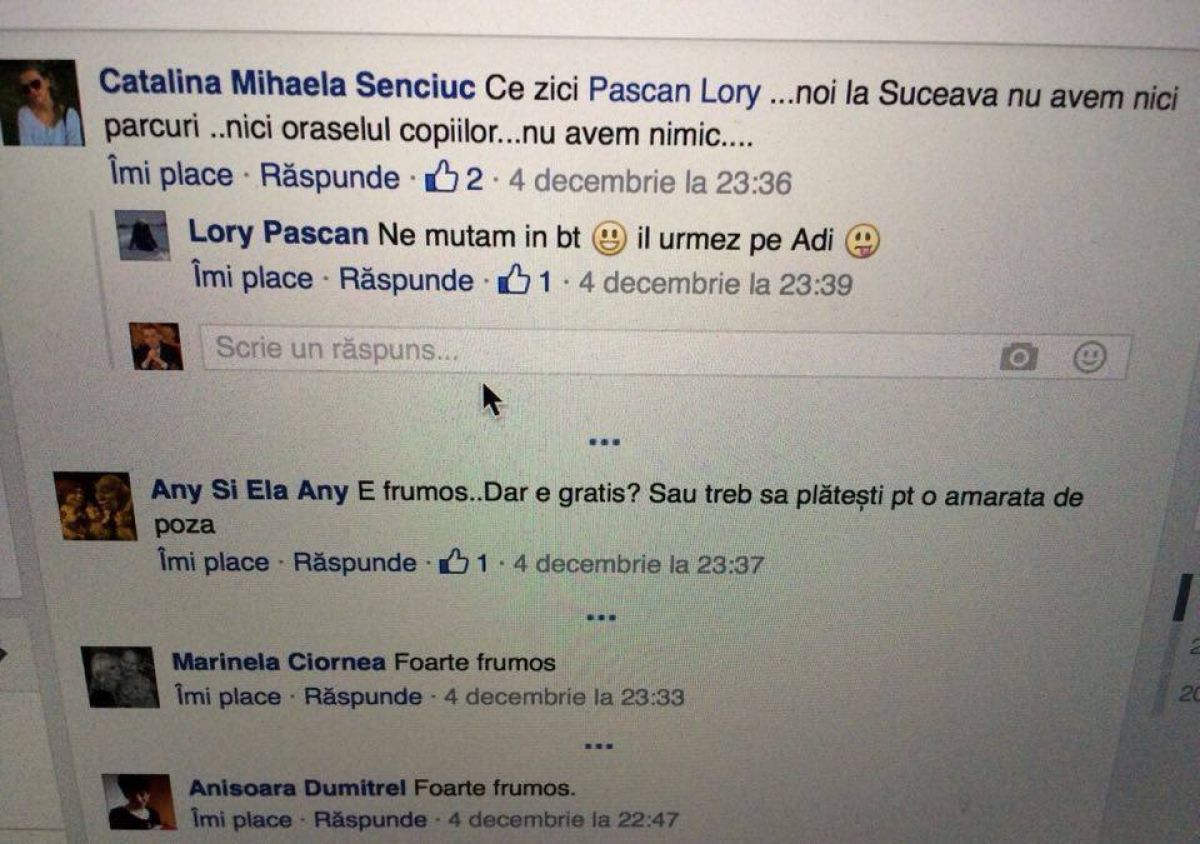Reply to Marinela Ciornea's comment
Viewport: 1200px width, 844px height.
(x=362, y=697)
